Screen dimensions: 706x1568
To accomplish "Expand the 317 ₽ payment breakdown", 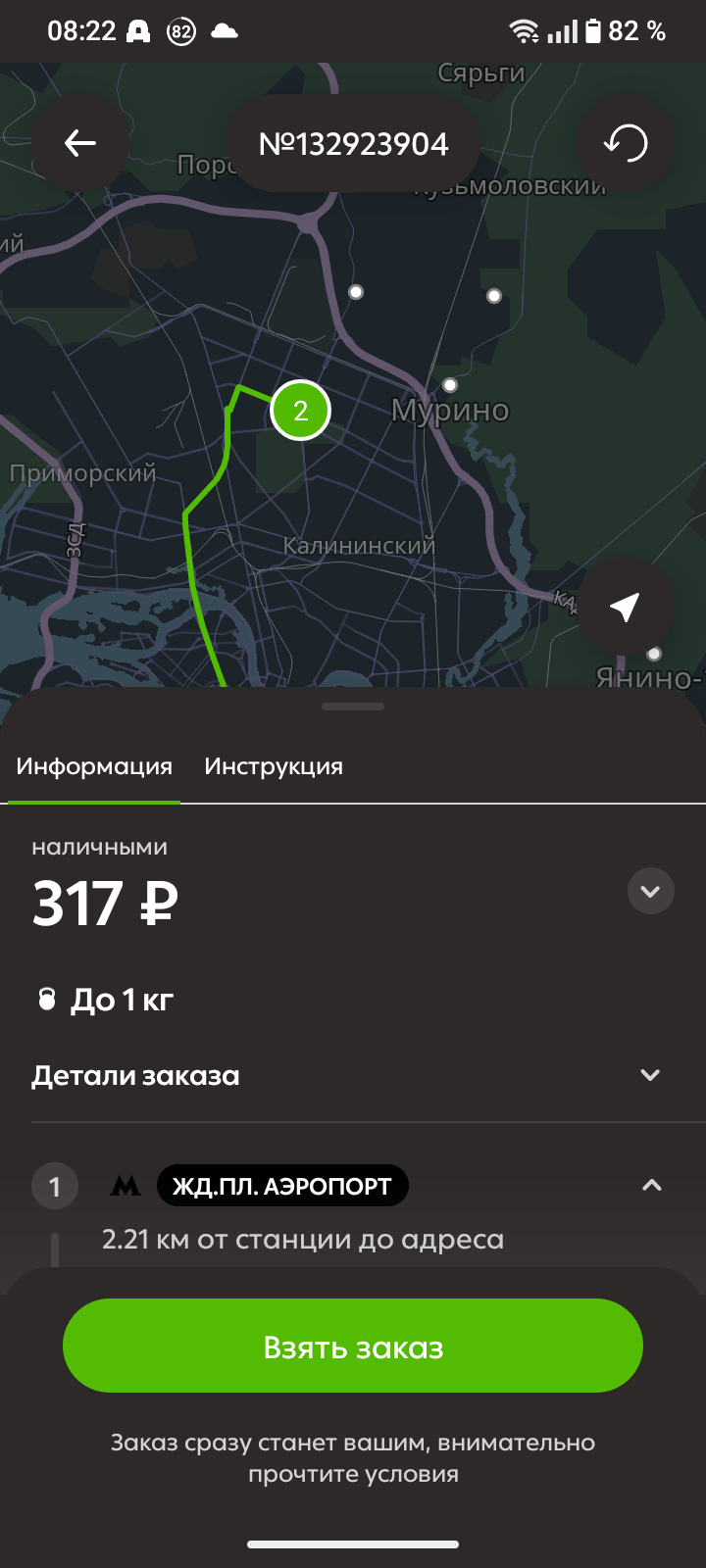I will pos(650,892).
